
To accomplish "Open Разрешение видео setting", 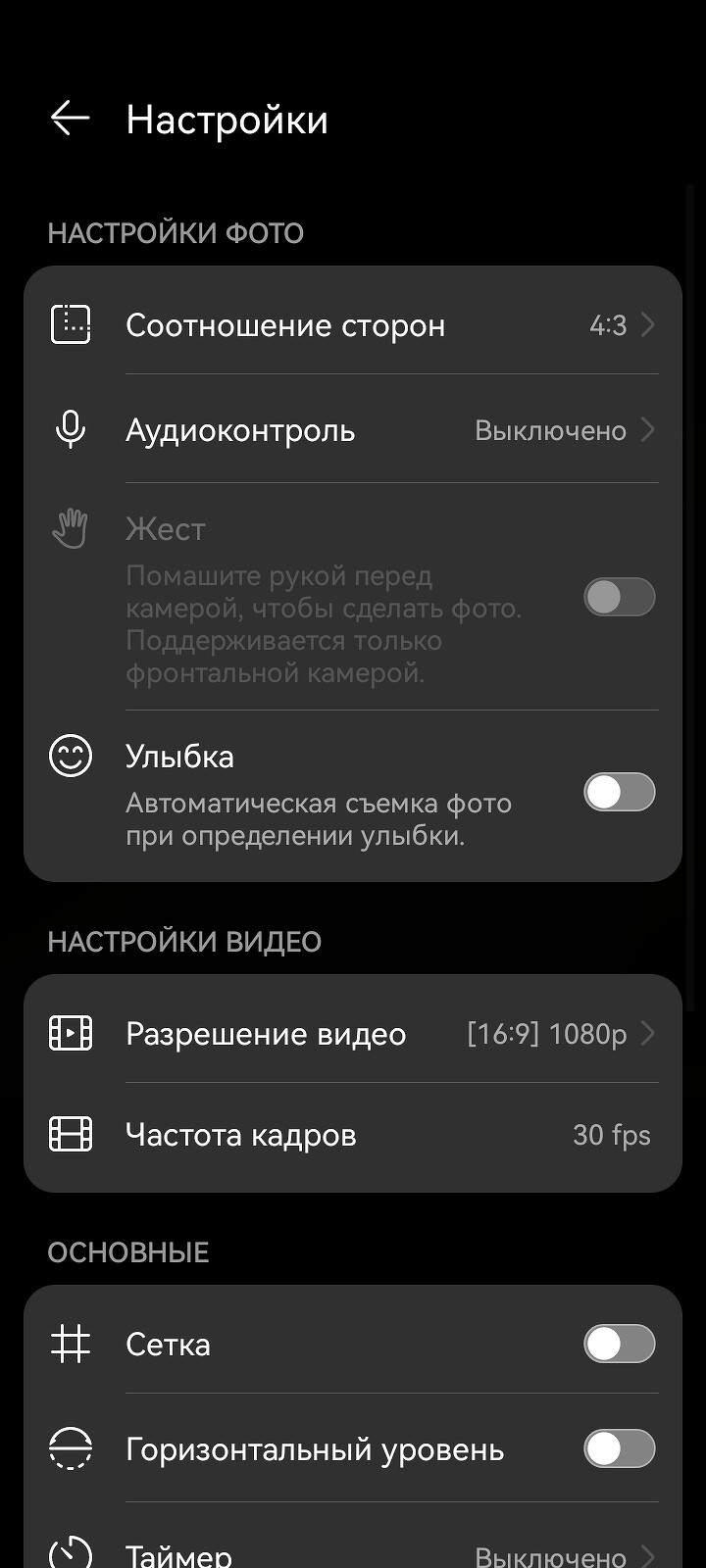I will click(x=353, y=1034).
